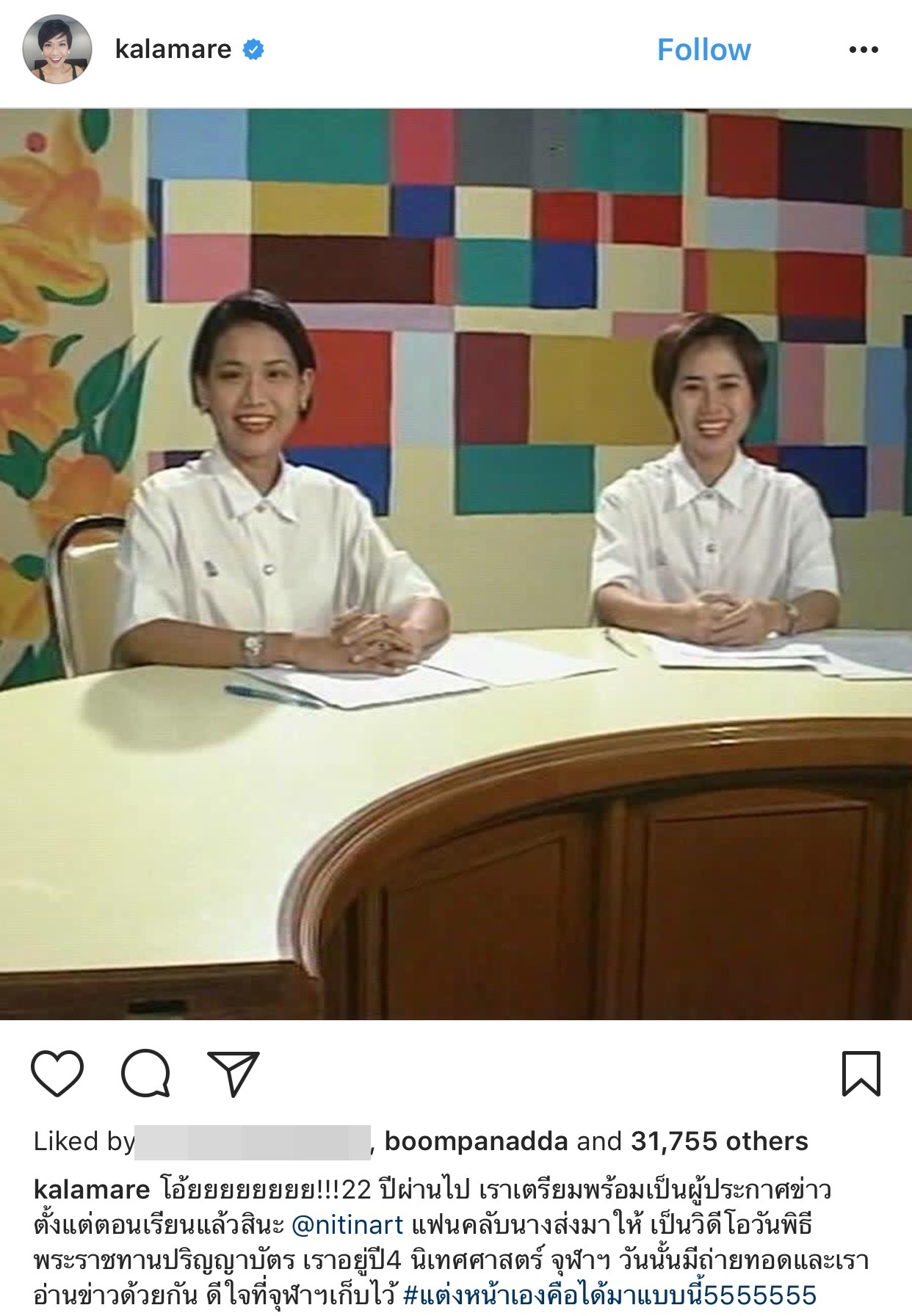Follow the kalamare account
Viewport: 912px width, 1316px height.
(703, 50)
